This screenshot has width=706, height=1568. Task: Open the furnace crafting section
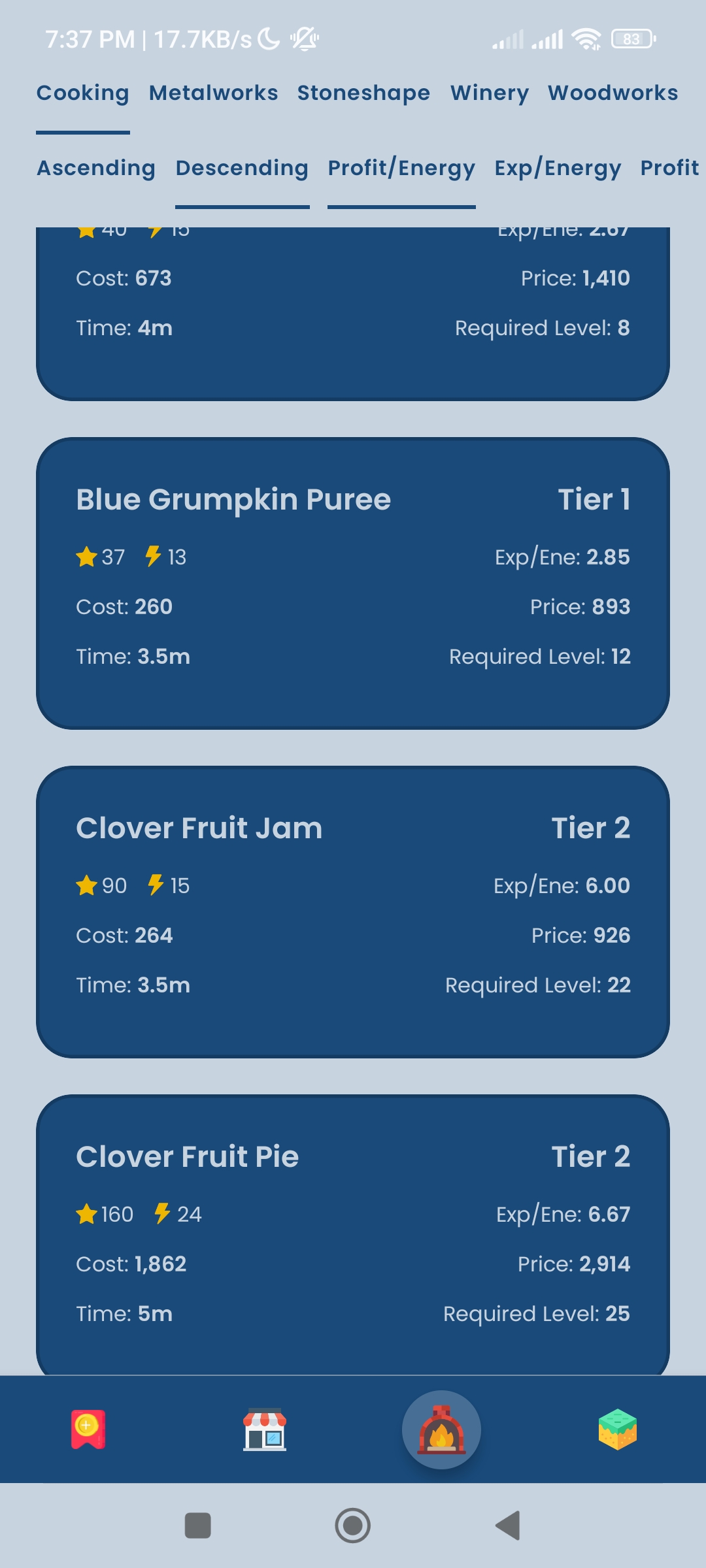point(441,1429)
